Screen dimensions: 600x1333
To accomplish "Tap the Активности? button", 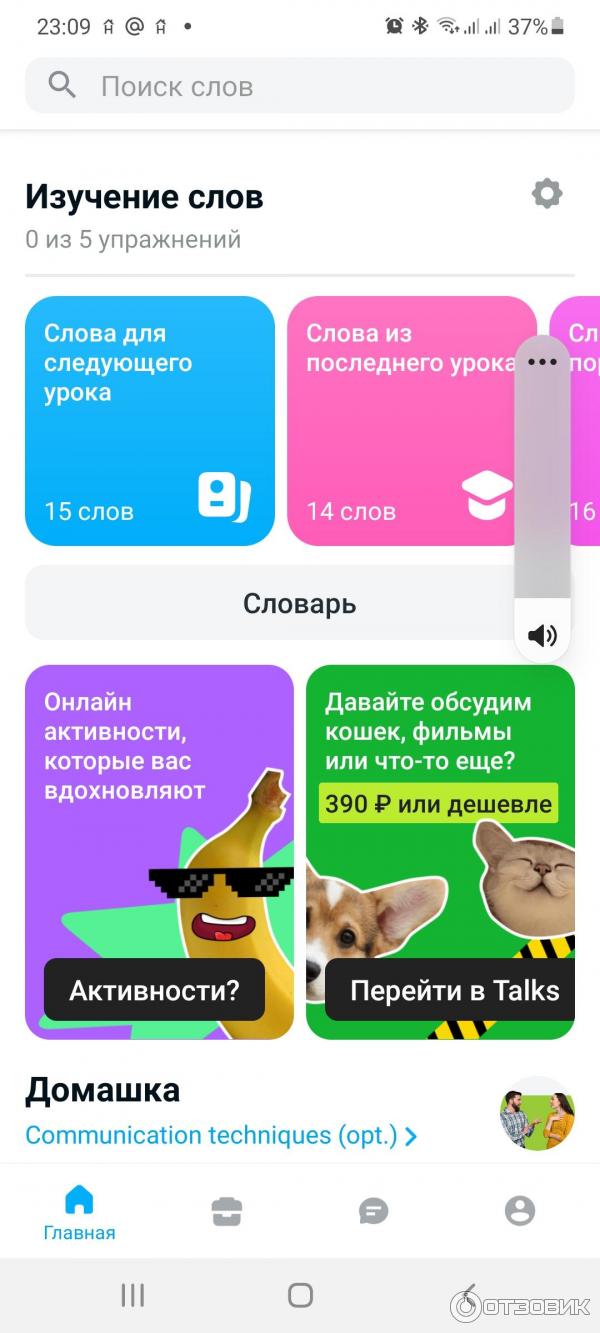I will pyautogui.click(x=154, y=990).
